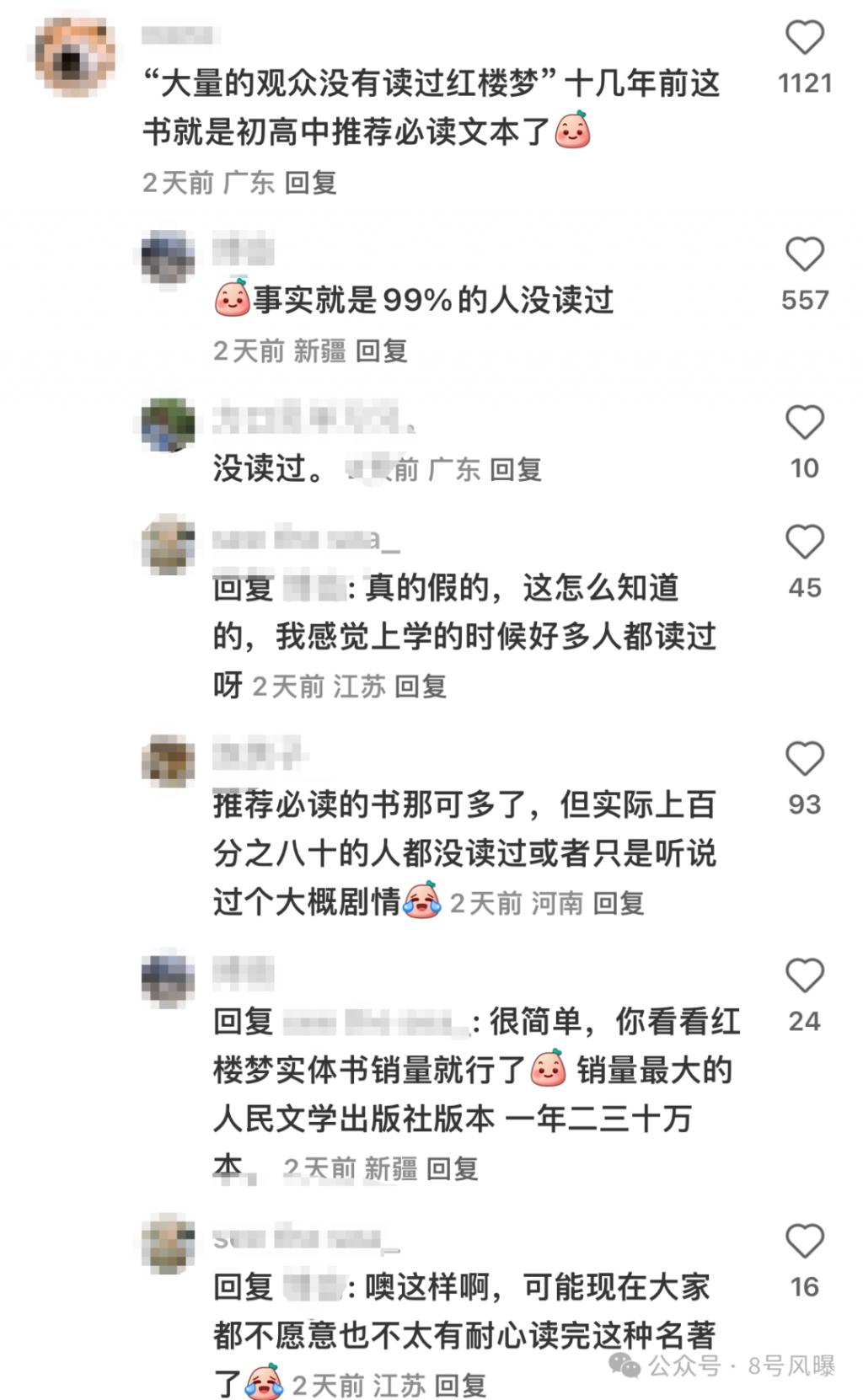Reply to the "噢这样啊" comment
Viewport: 863px width, 1400px height.
click(460, 1385)
